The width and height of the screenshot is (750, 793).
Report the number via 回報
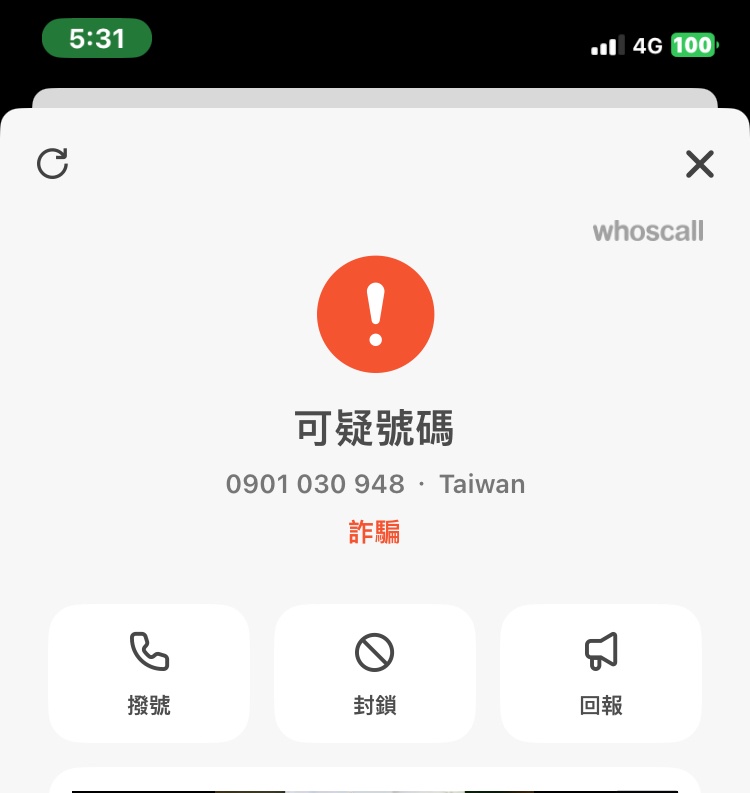tap(601, 673)
